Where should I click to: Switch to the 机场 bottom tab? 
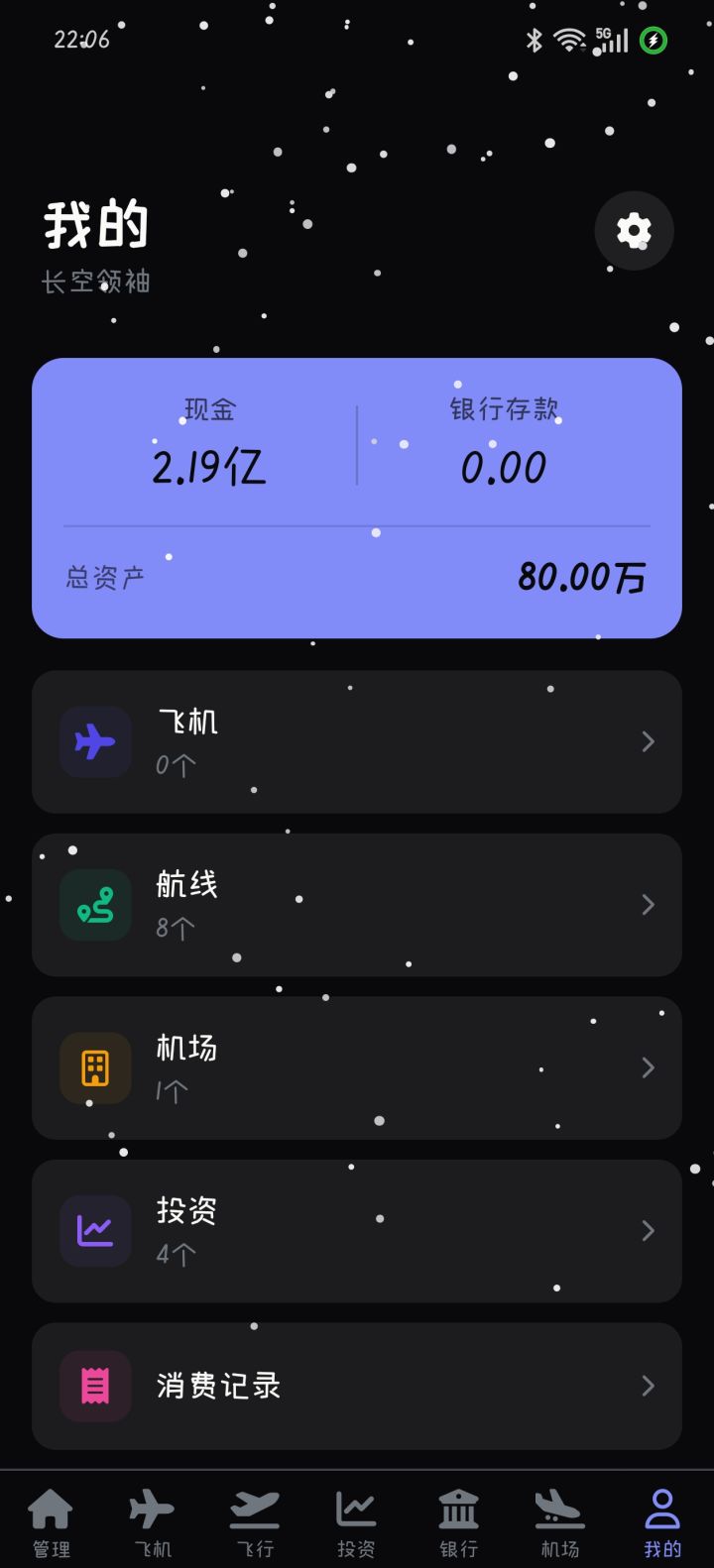560,1522
